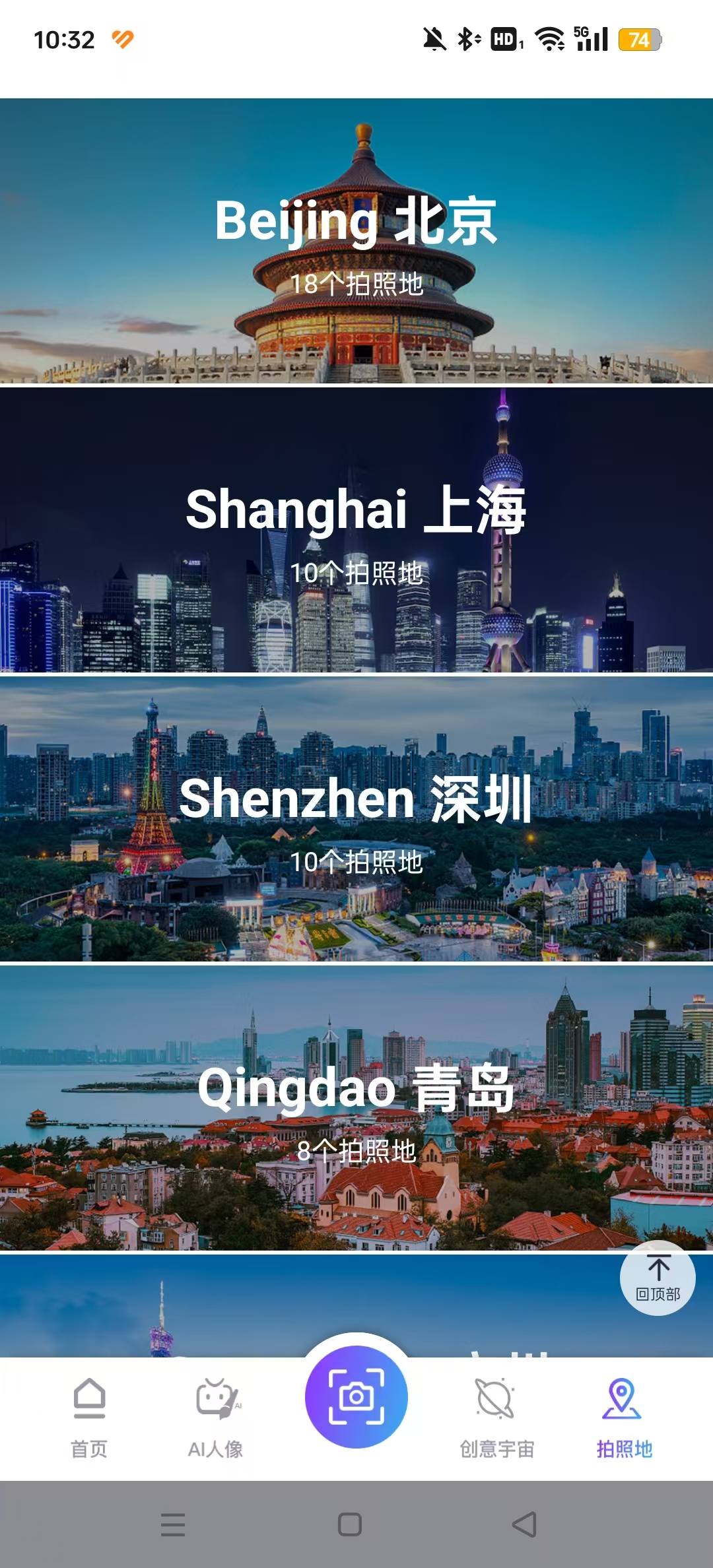Open the system recent apps menu
713x1568 pixels.
pyautogui.click(x=173, y=1524)
